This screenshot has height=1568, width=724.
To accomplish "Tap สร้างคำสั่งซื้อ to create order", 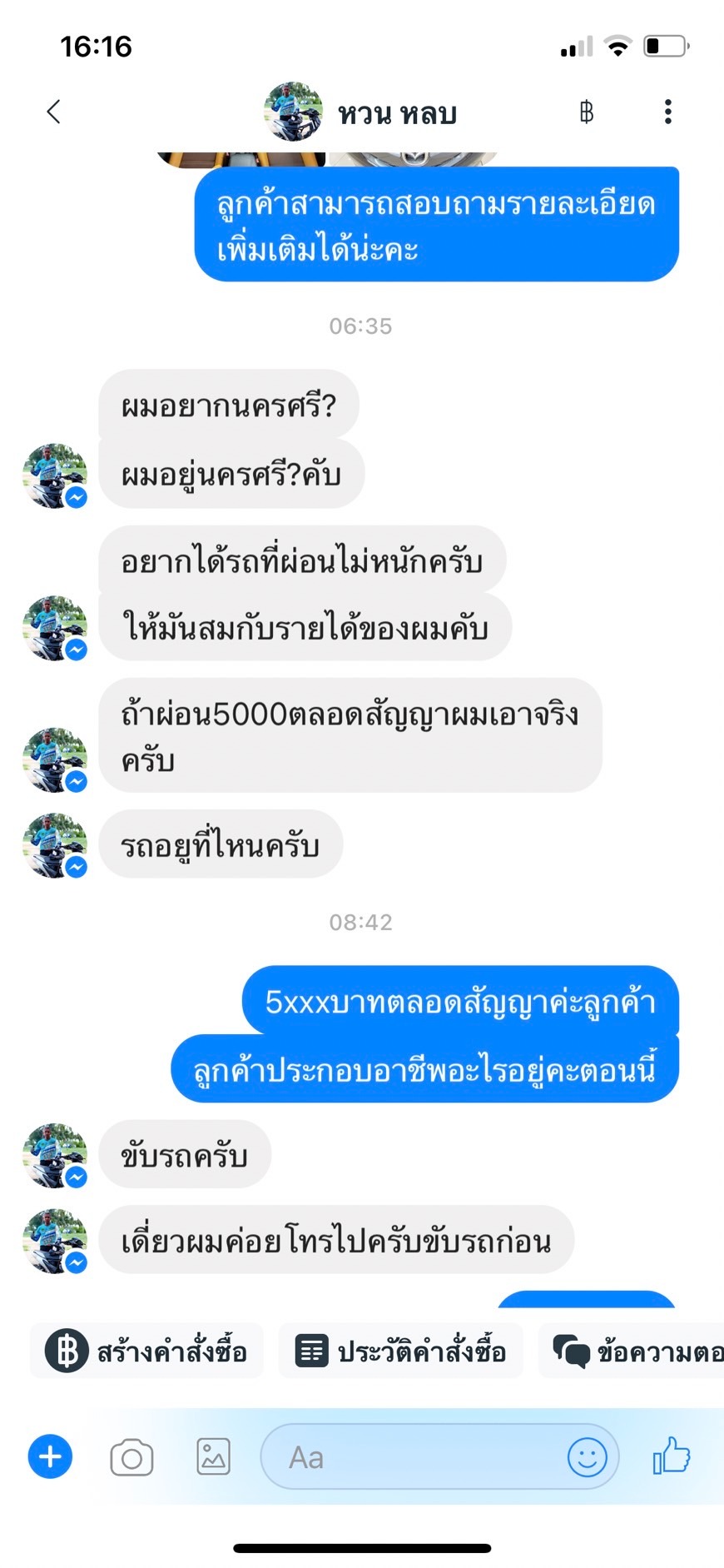I will 147,1351.
